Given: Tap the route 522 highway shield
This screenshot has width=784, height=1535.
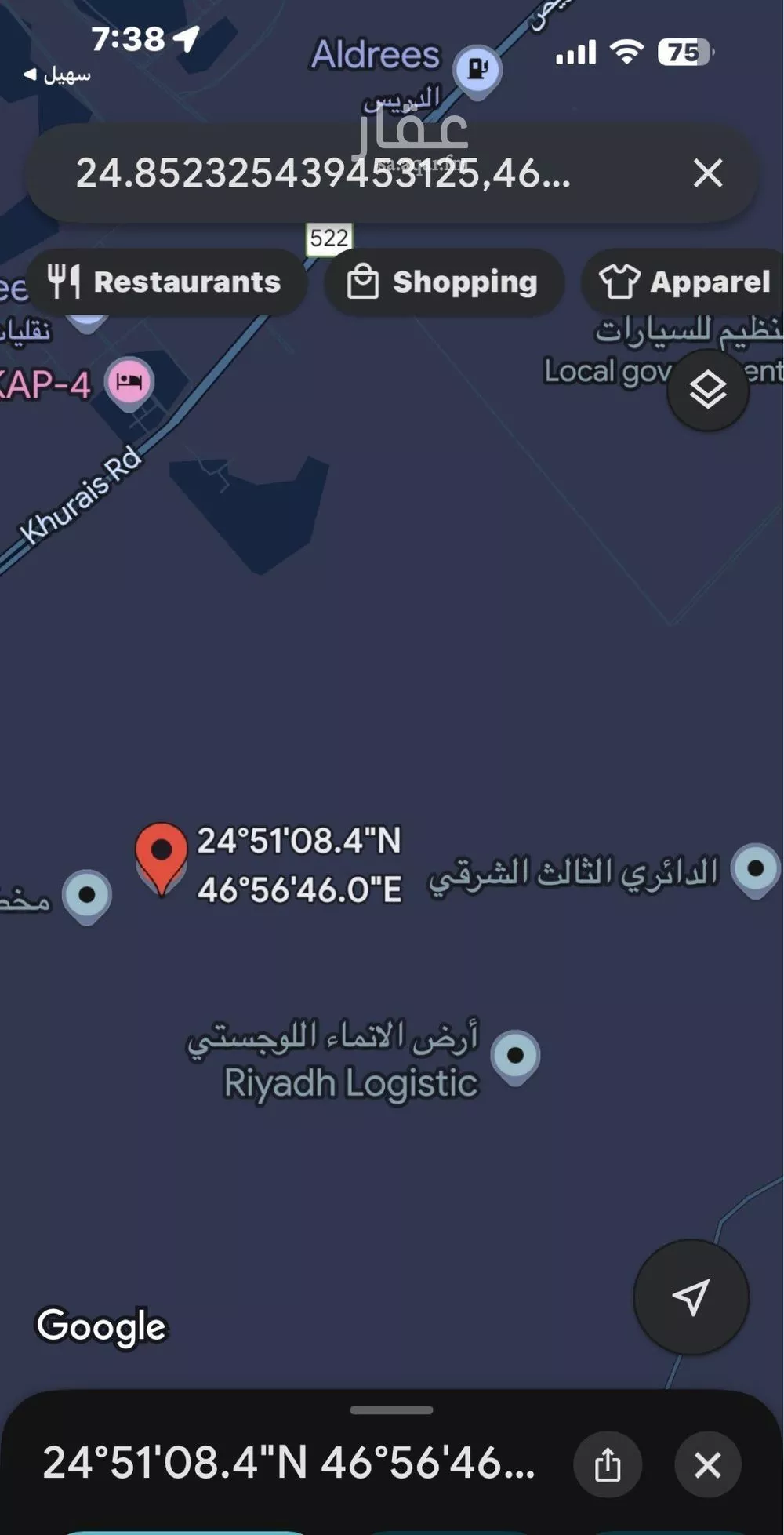Looking at the screenshot, I should [x=331, y=239].
